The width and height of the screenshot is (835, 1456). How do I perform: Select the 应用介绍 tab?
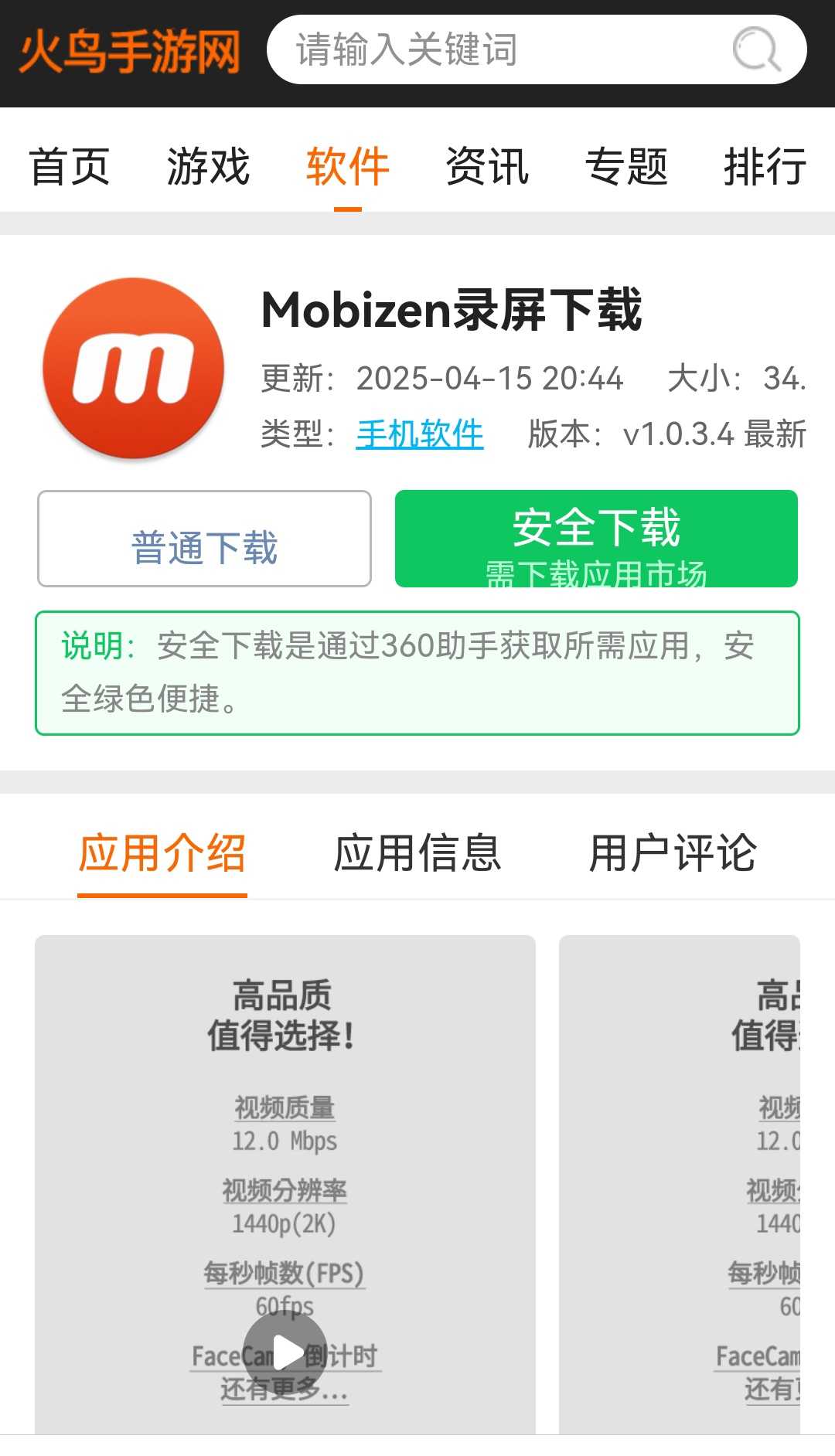pyautogui.click(x=162, y=854)
